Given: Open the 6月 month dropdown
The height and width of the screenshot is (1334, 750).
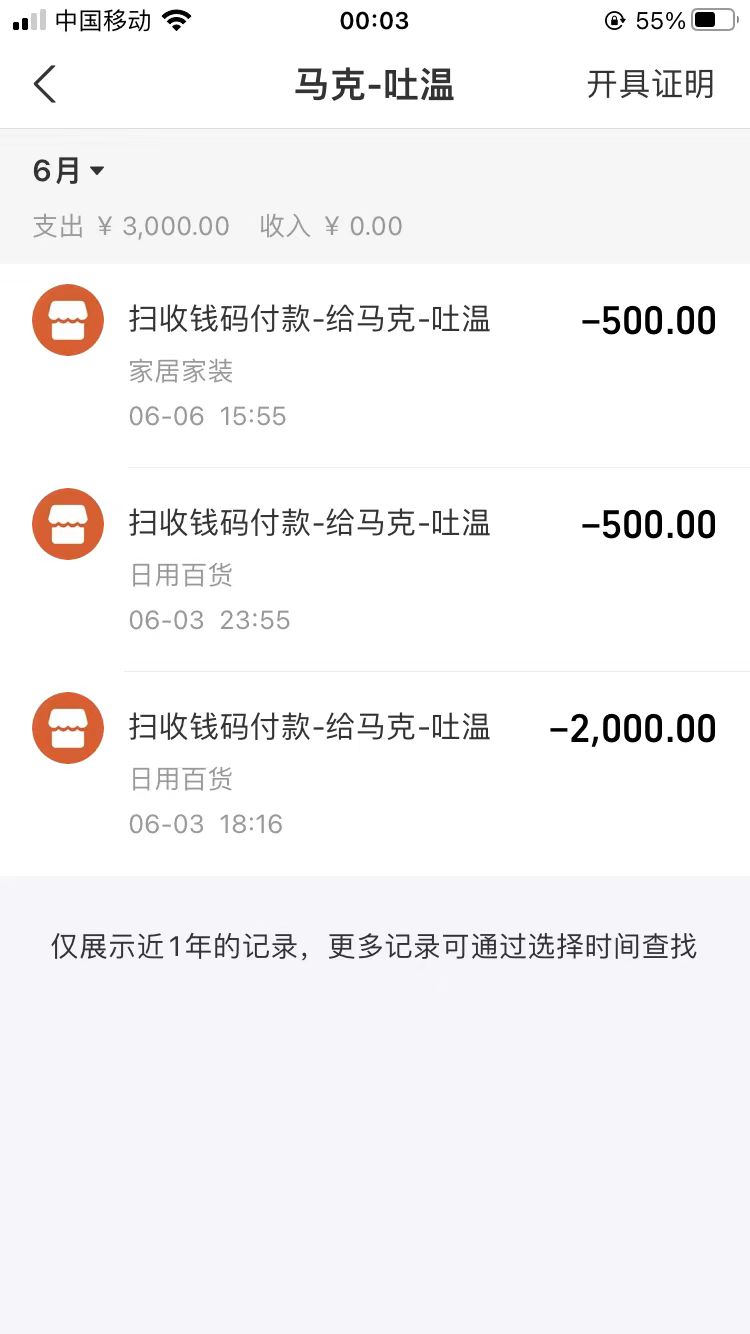Looking at the screenshot, I should 68,171.
